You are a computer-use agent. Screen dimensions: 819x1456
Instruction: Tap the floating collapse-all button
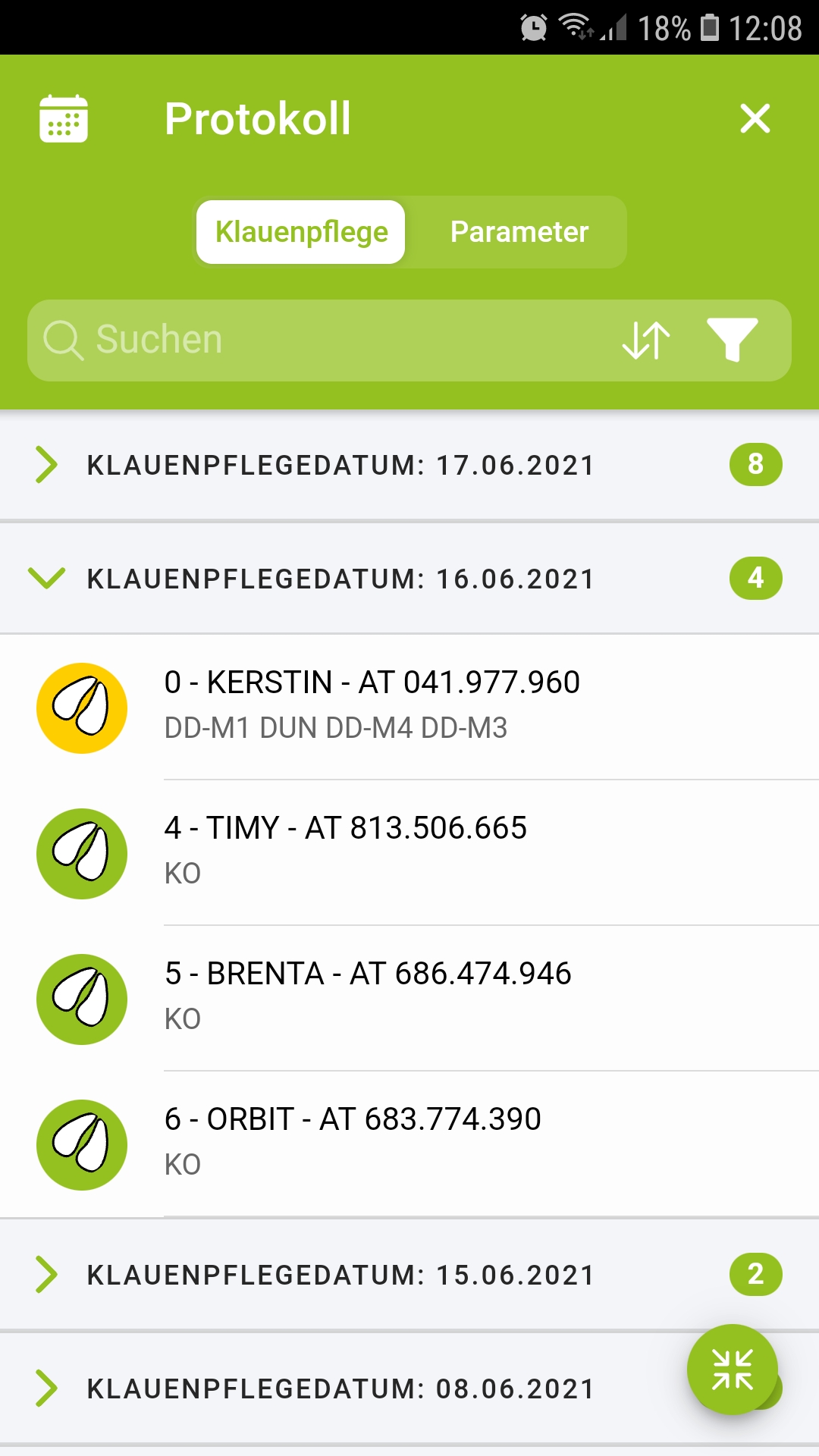point(732,1370)
